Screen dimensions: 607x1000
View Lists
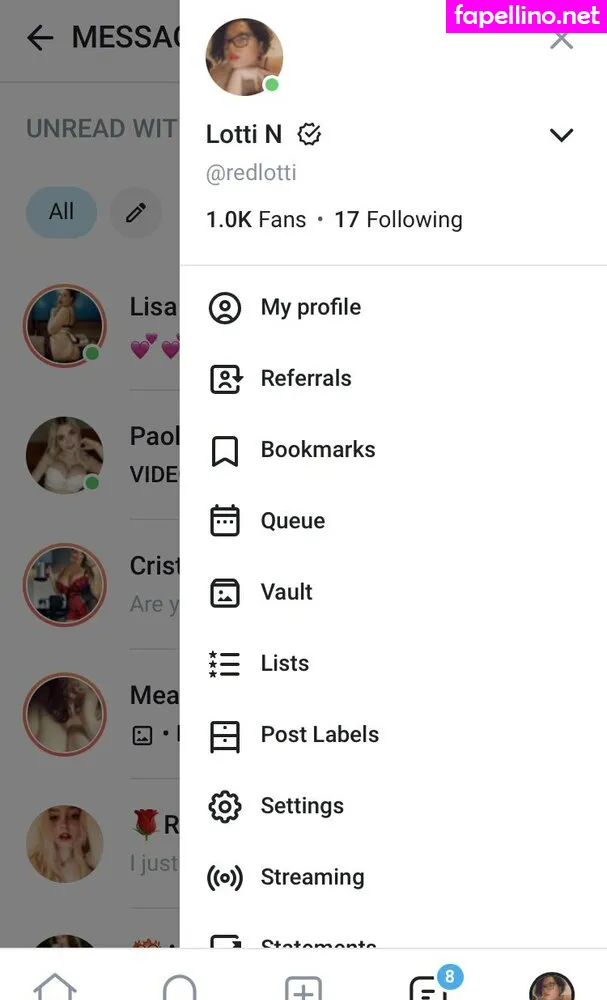284,663
